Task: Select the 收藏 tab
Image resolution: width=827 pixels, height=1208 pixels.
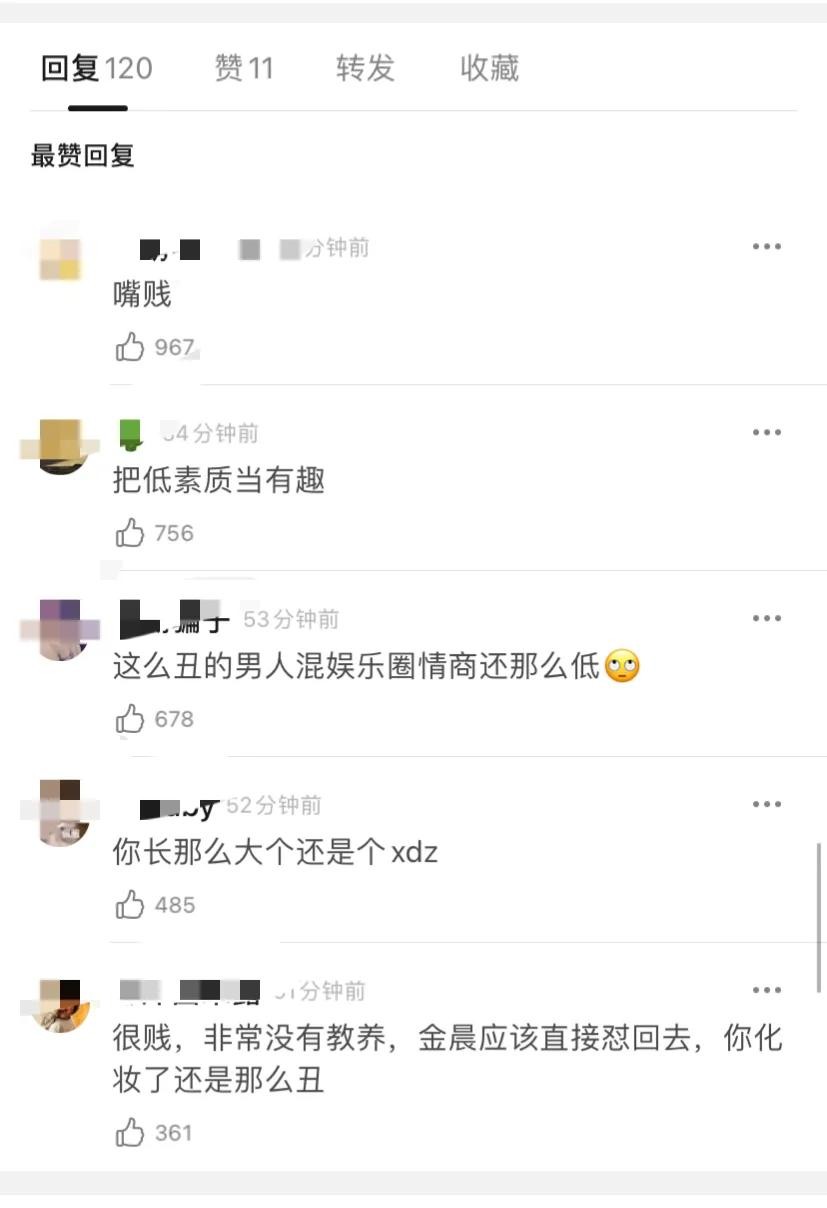Action: point(489,69)
